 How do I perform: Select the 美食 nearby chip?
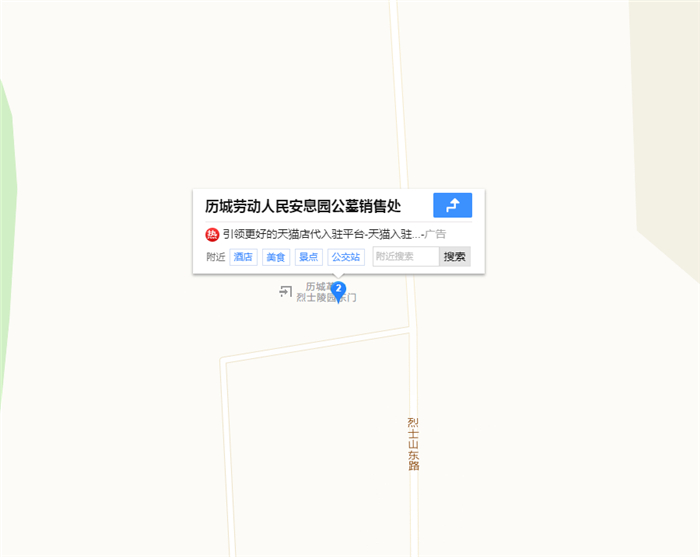coord(276,257)
